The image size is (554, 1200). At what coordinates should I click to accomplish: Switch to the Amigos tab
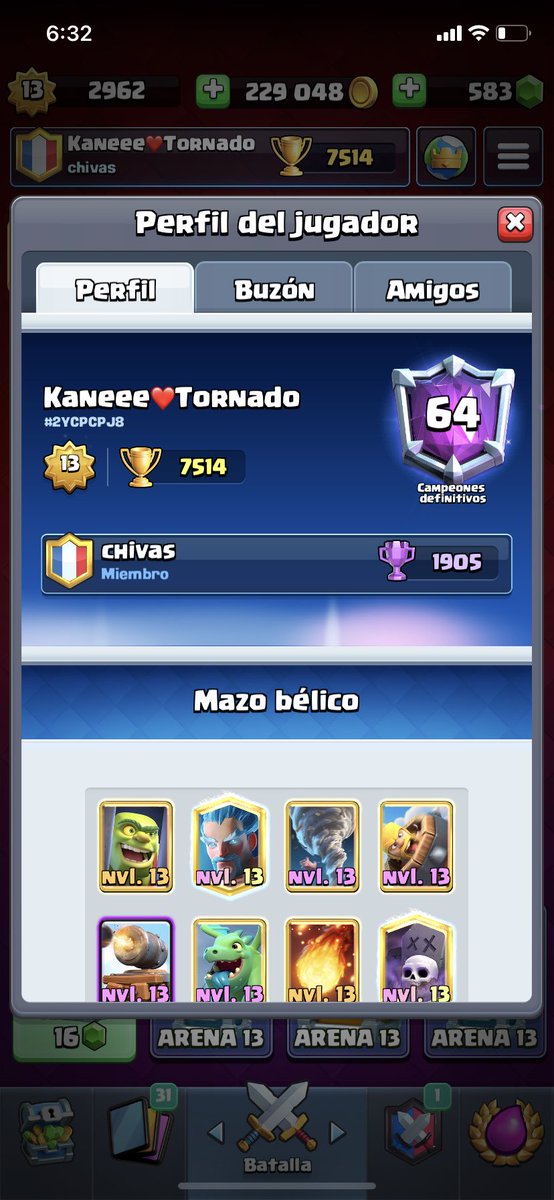(x=432, y=290)
